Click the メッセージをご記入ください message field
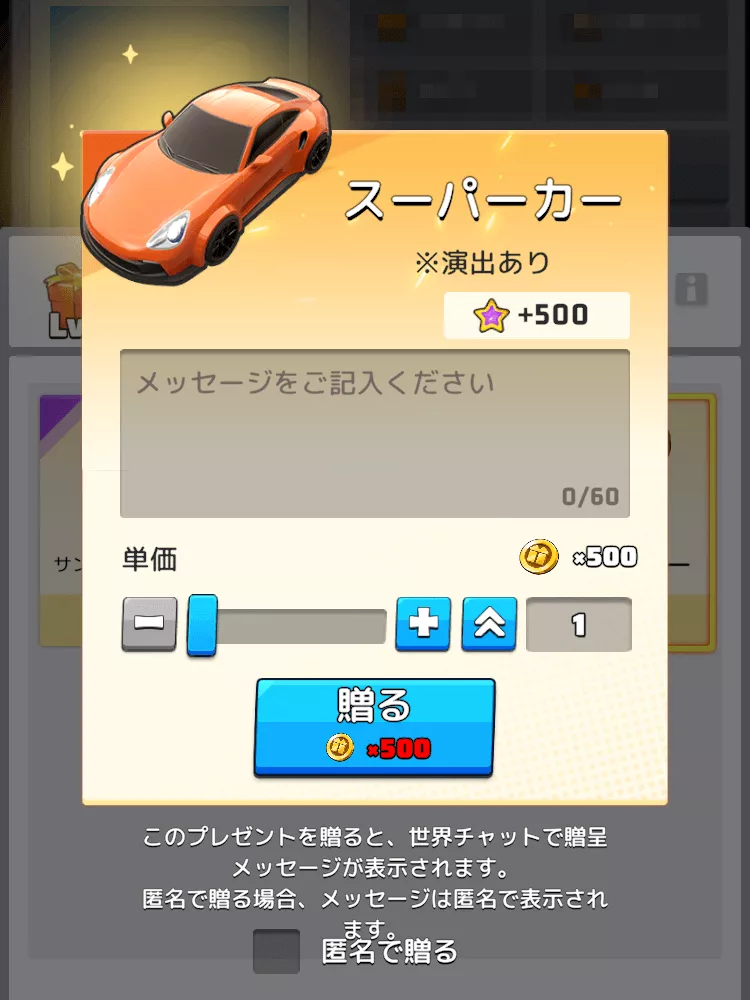750x1000 pixels. pos(375,430)
